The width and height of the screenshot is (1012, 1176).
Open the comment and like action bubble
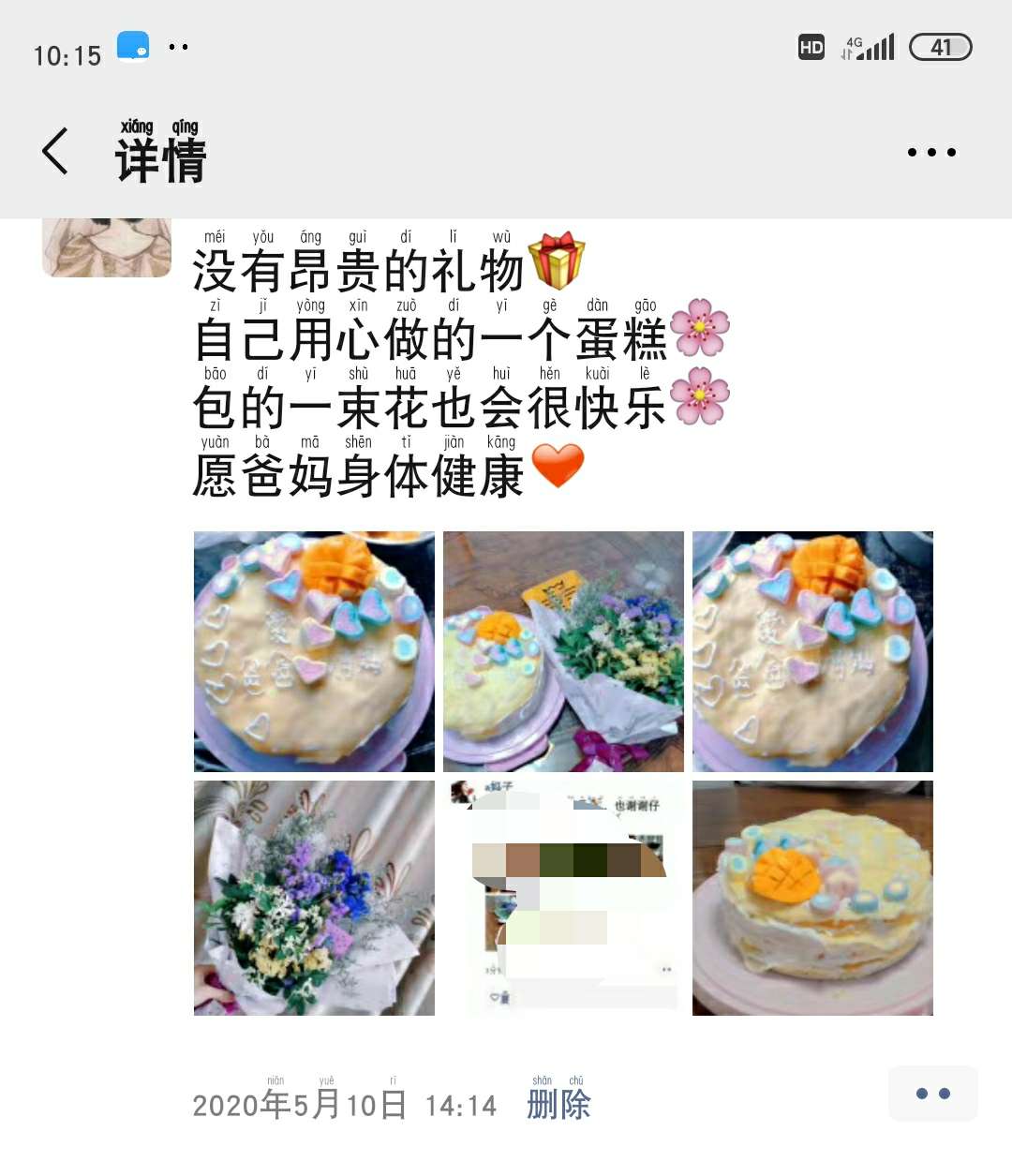[x=933, y=1094]
